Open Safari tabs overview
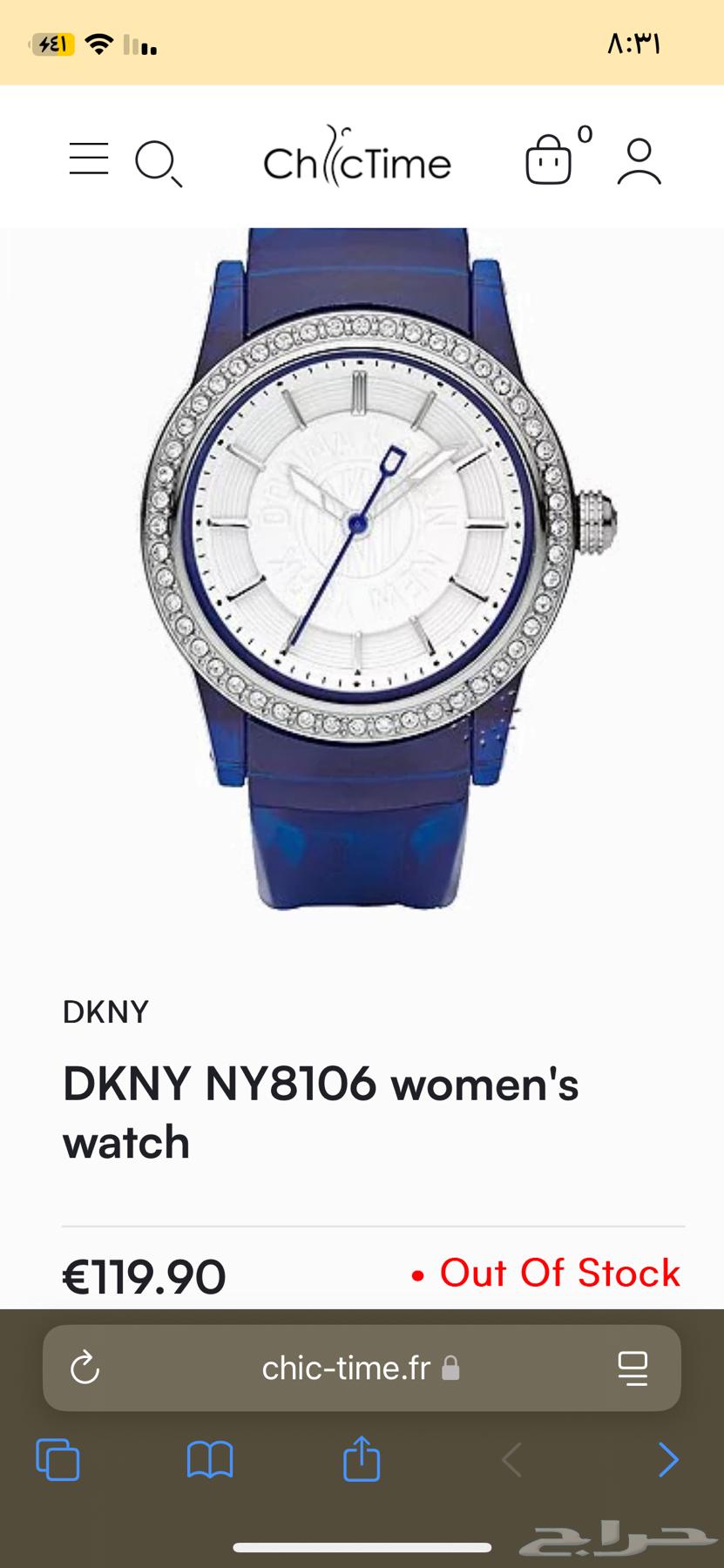Screen dimensions: 724x1568 [58, 1460]
